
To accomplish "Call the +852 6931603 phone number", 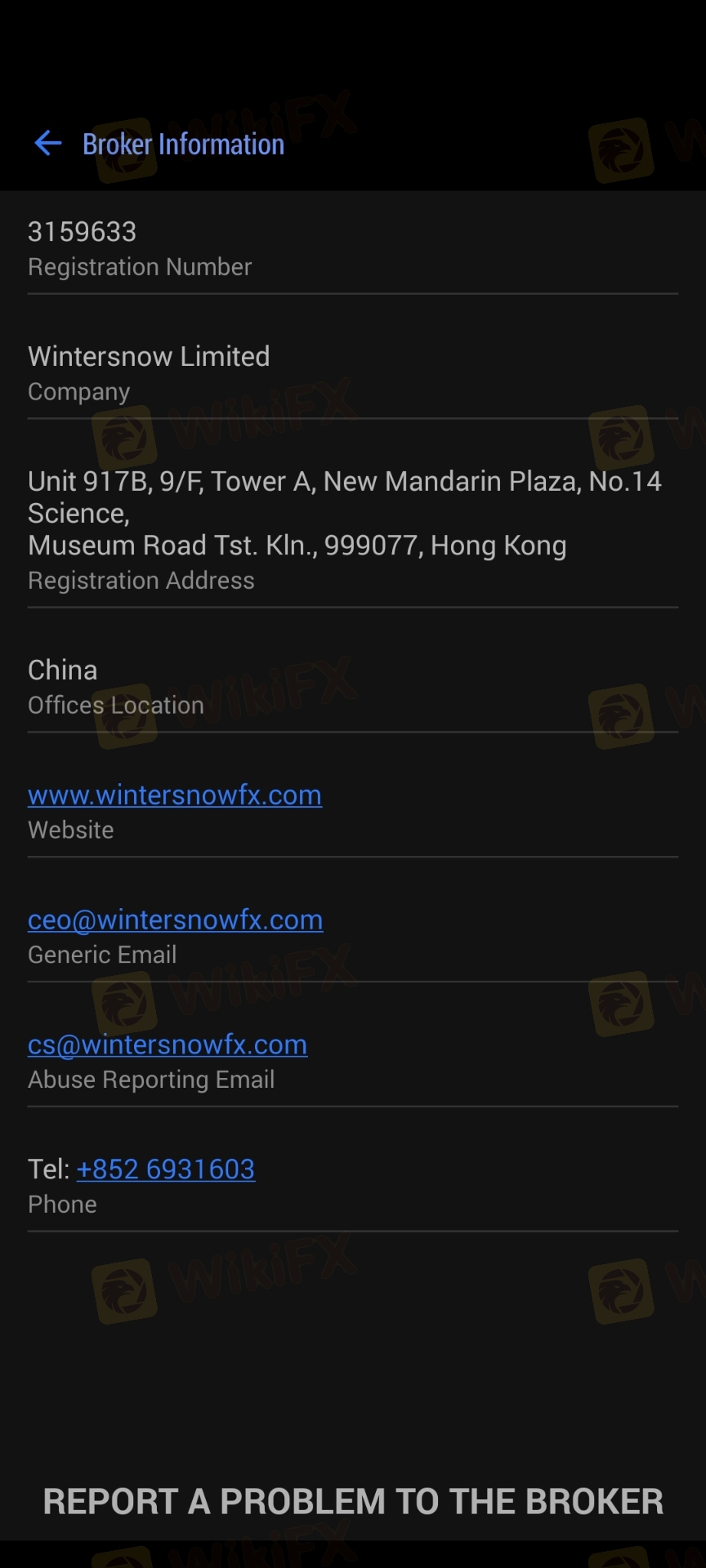I will (166, 1169).
